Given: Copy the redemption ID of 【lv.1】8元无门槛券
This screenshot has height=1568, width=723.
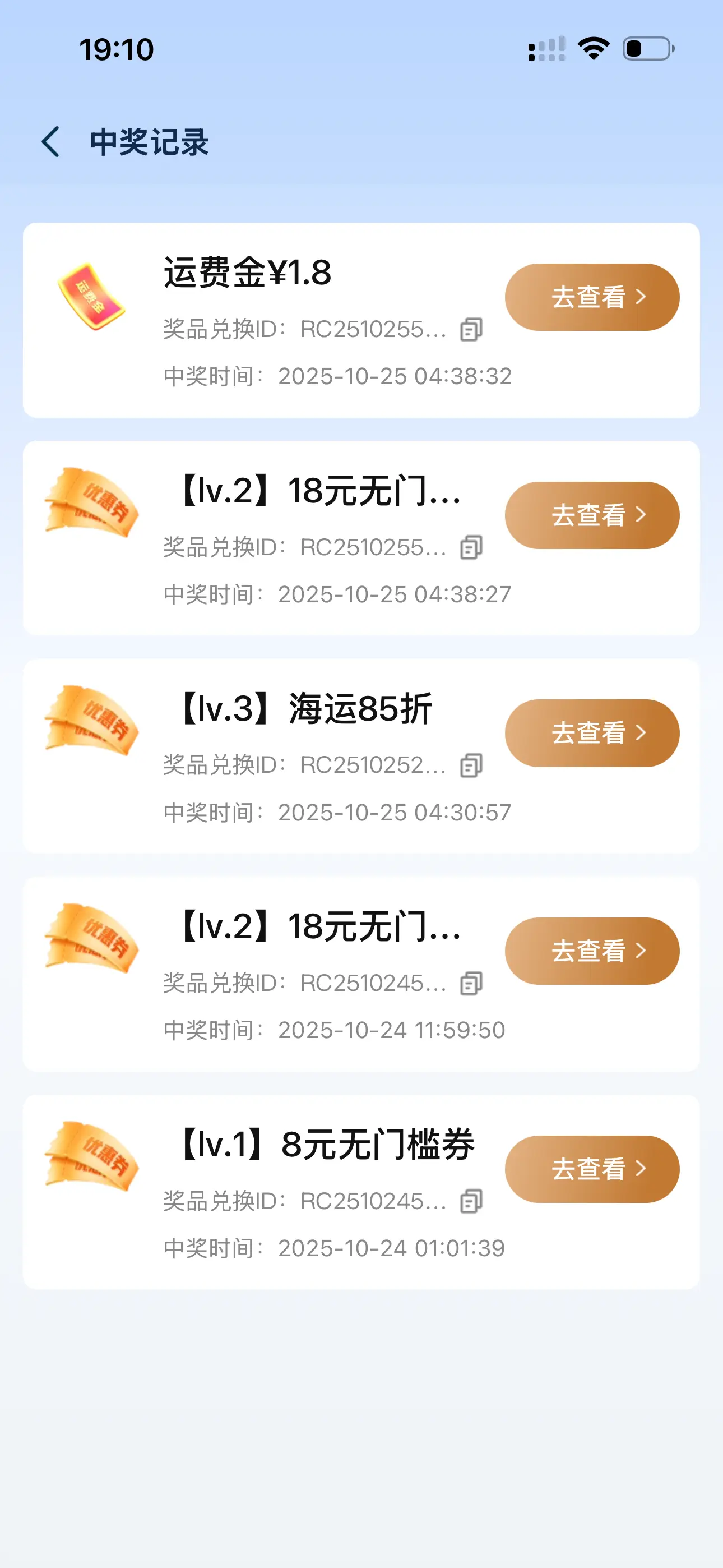Looking at the screenshot, I should coord(471,1201).
